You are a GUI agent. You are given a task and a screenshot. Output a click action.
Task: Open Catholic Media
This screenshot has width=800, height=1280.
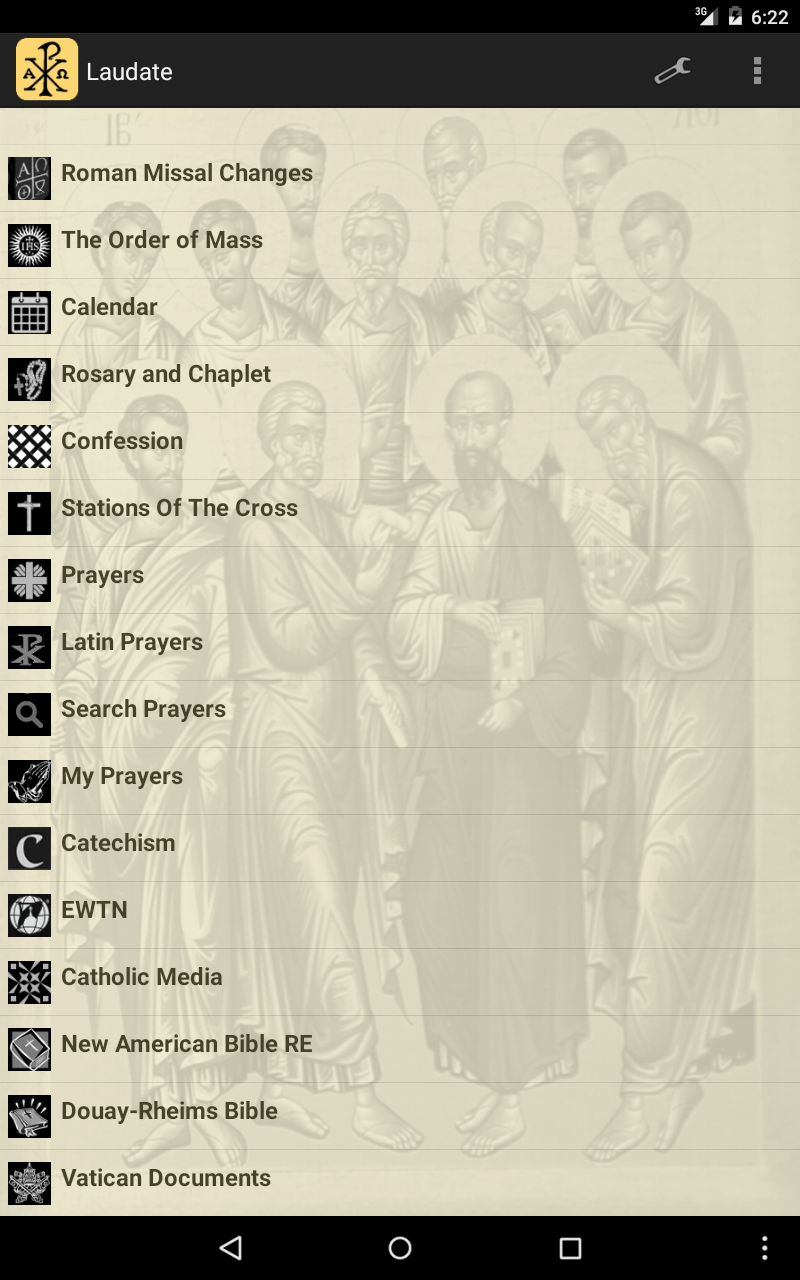pos(142,978)
